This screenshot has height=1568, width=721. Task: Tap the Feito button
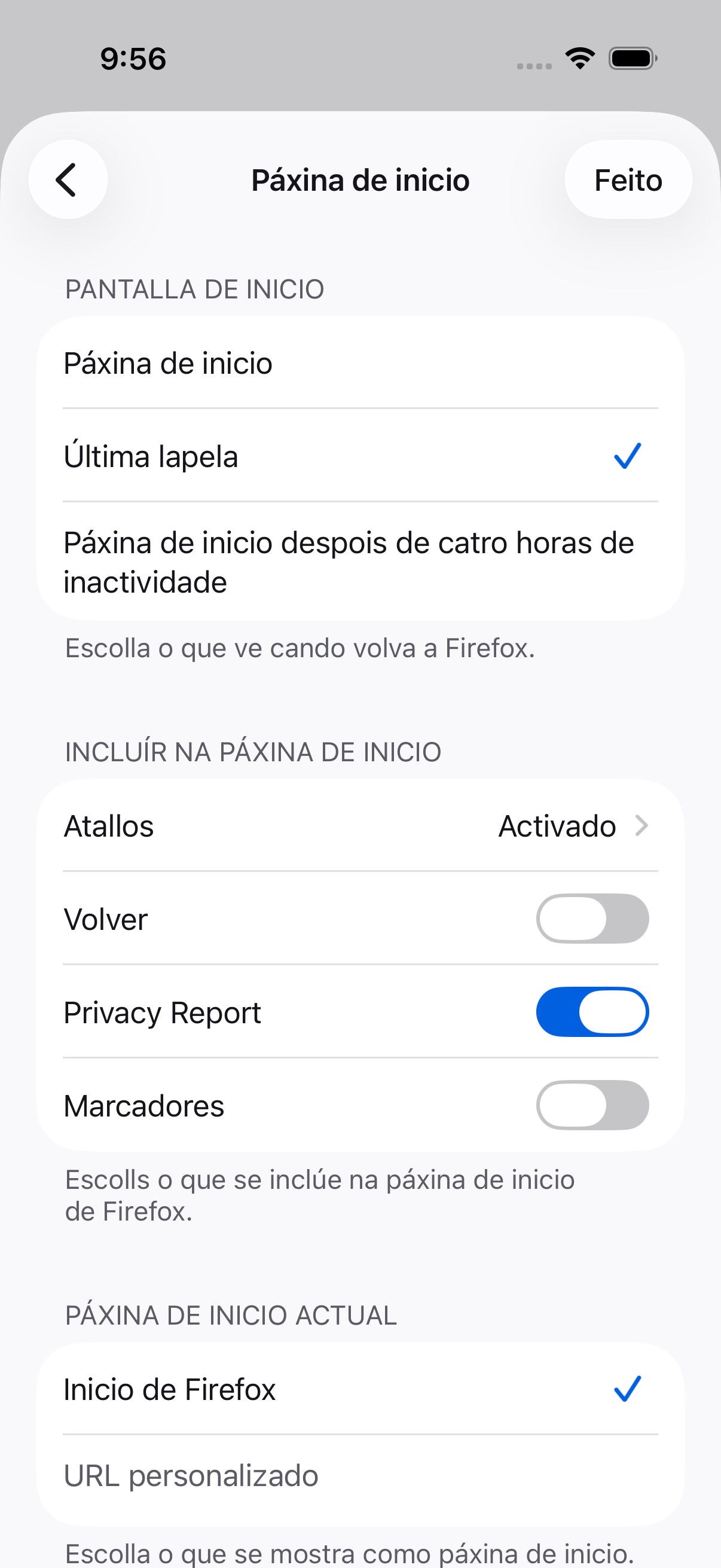(628, 179)
